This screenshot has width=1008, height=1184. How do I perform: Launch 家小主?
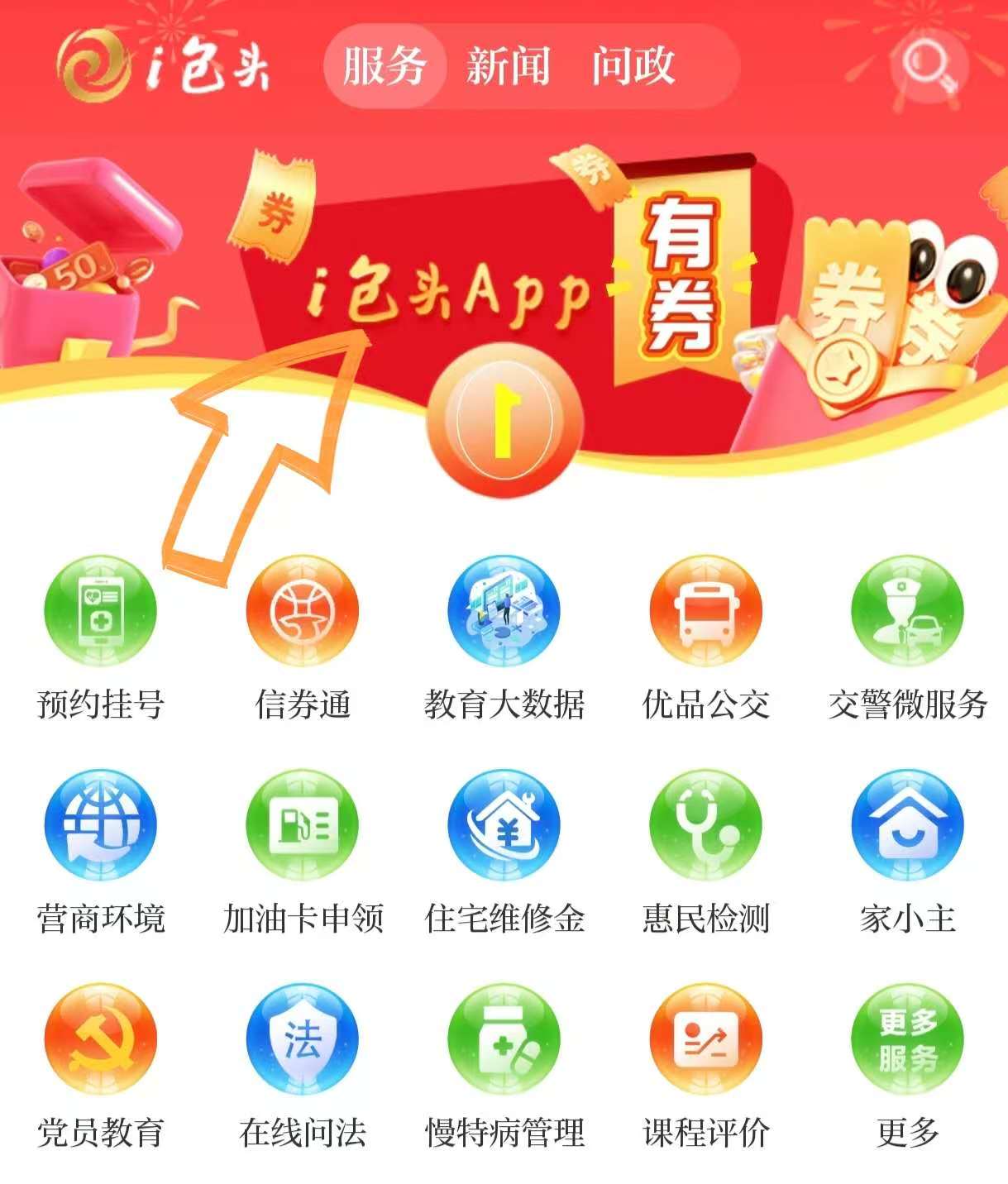pyautogui.click(x=907, y=825)
